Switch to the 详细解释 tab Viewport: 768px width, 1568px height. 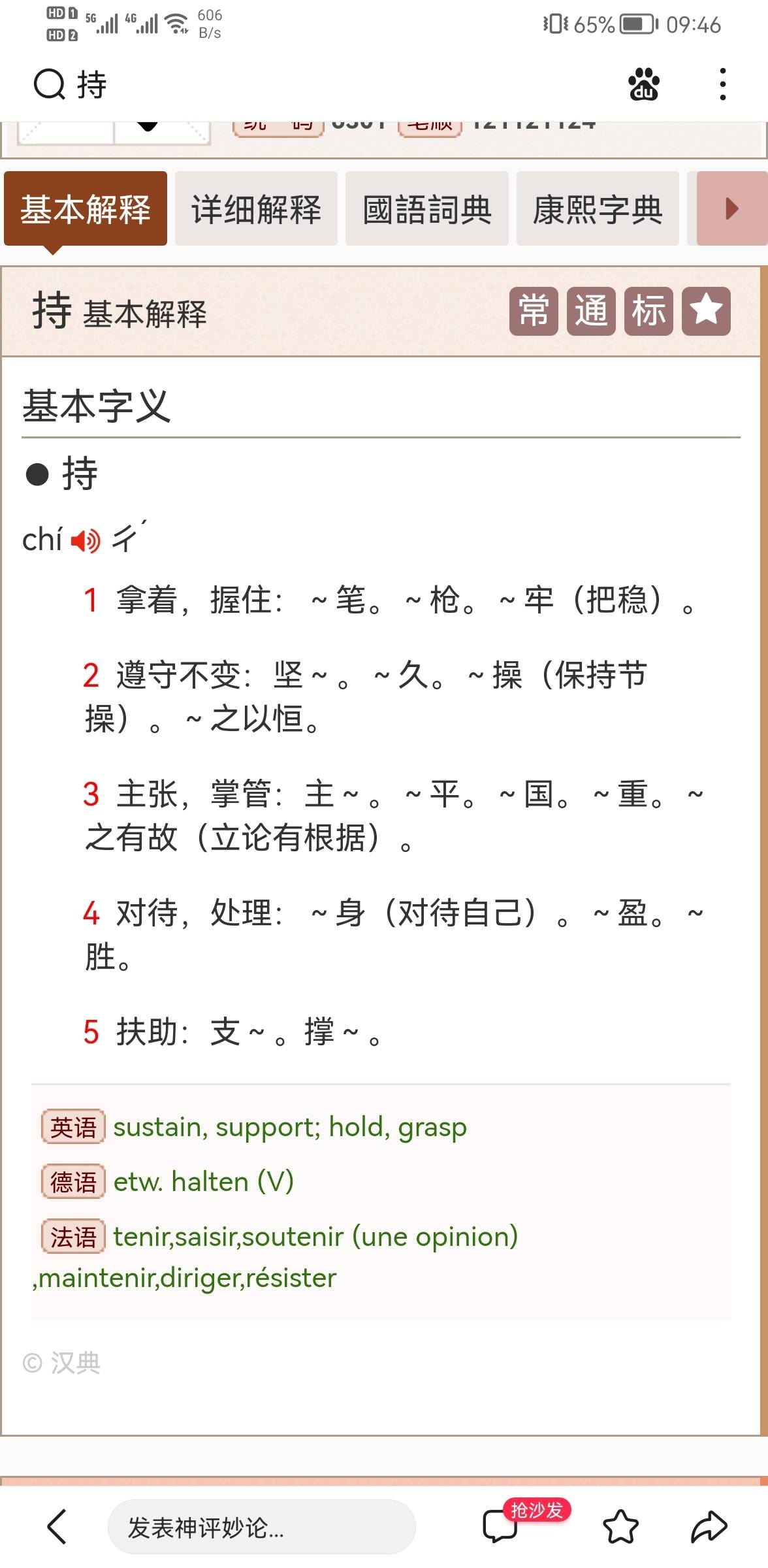(x=256, y=209)
